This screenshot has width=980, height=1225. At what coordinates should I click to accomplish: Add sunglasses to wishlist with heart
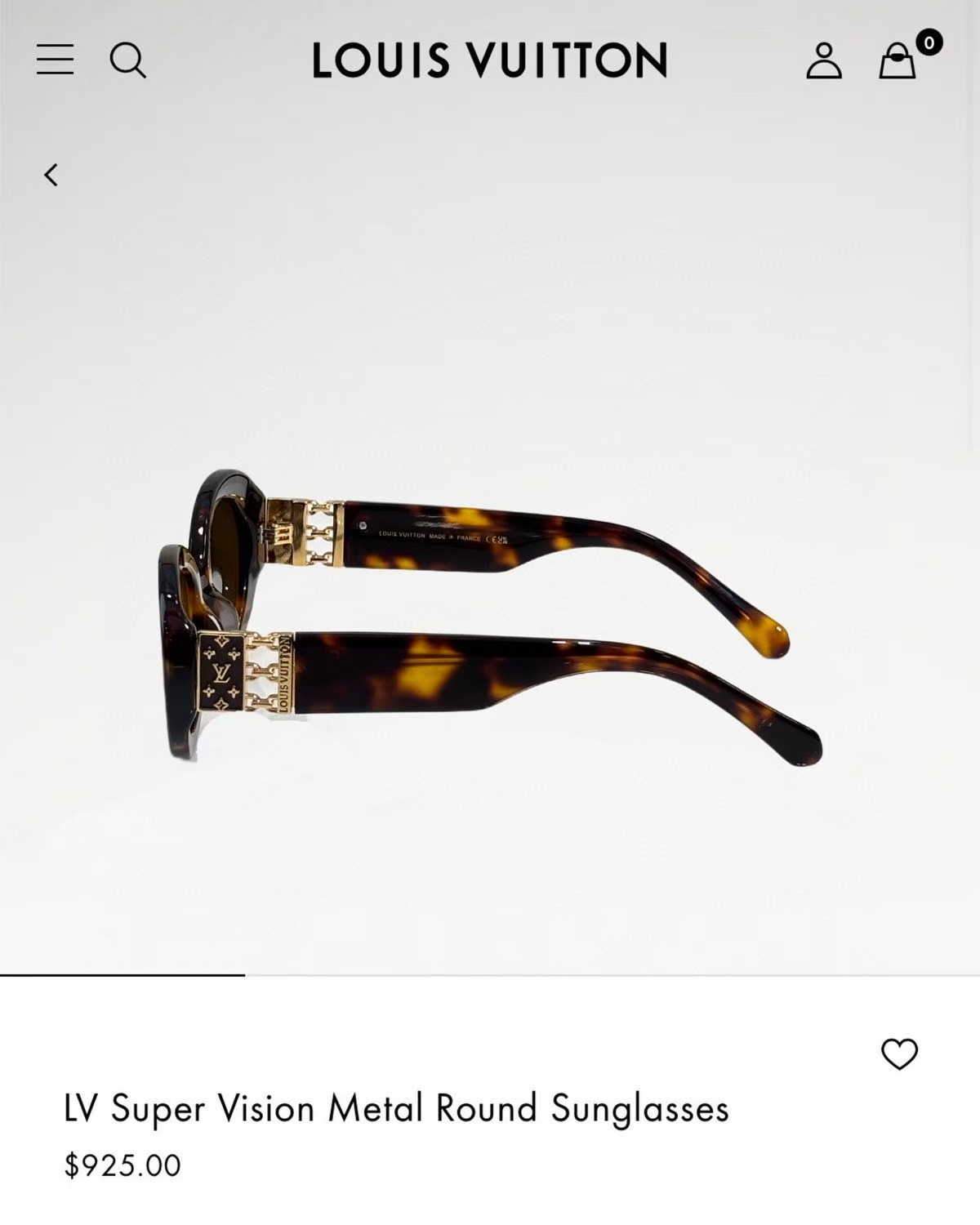coord(899,1053)
